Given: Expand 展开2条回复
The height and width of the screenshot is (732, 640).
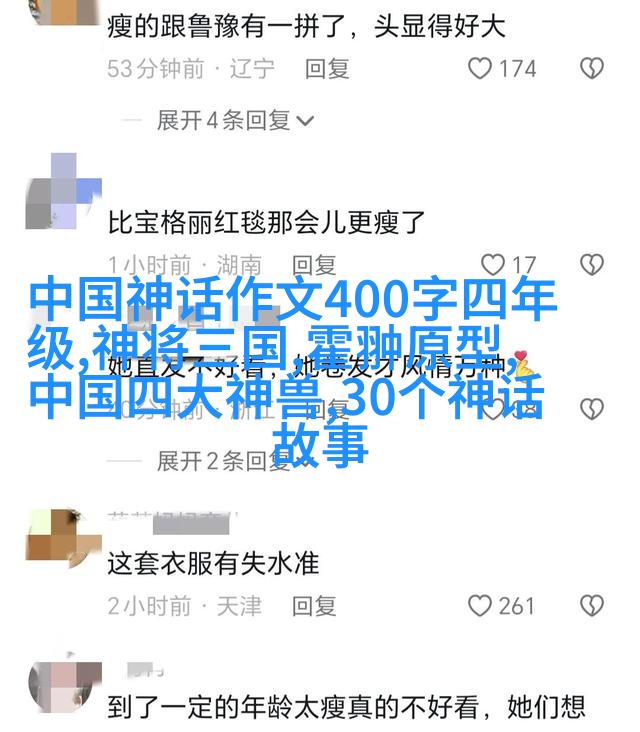Looking at the screenshot, I should [x=234, y=461].
